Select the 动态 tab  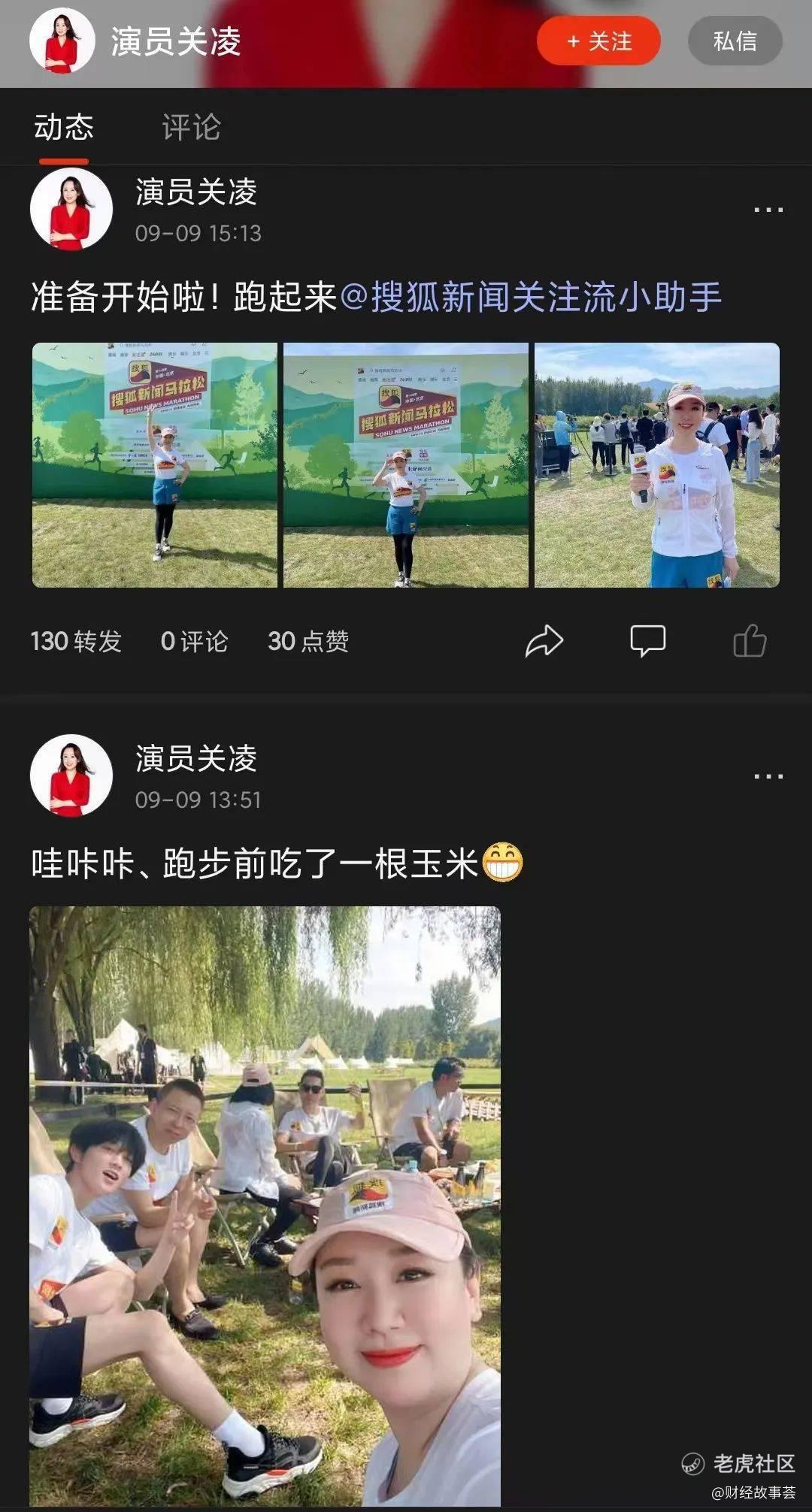pos(64,127)
